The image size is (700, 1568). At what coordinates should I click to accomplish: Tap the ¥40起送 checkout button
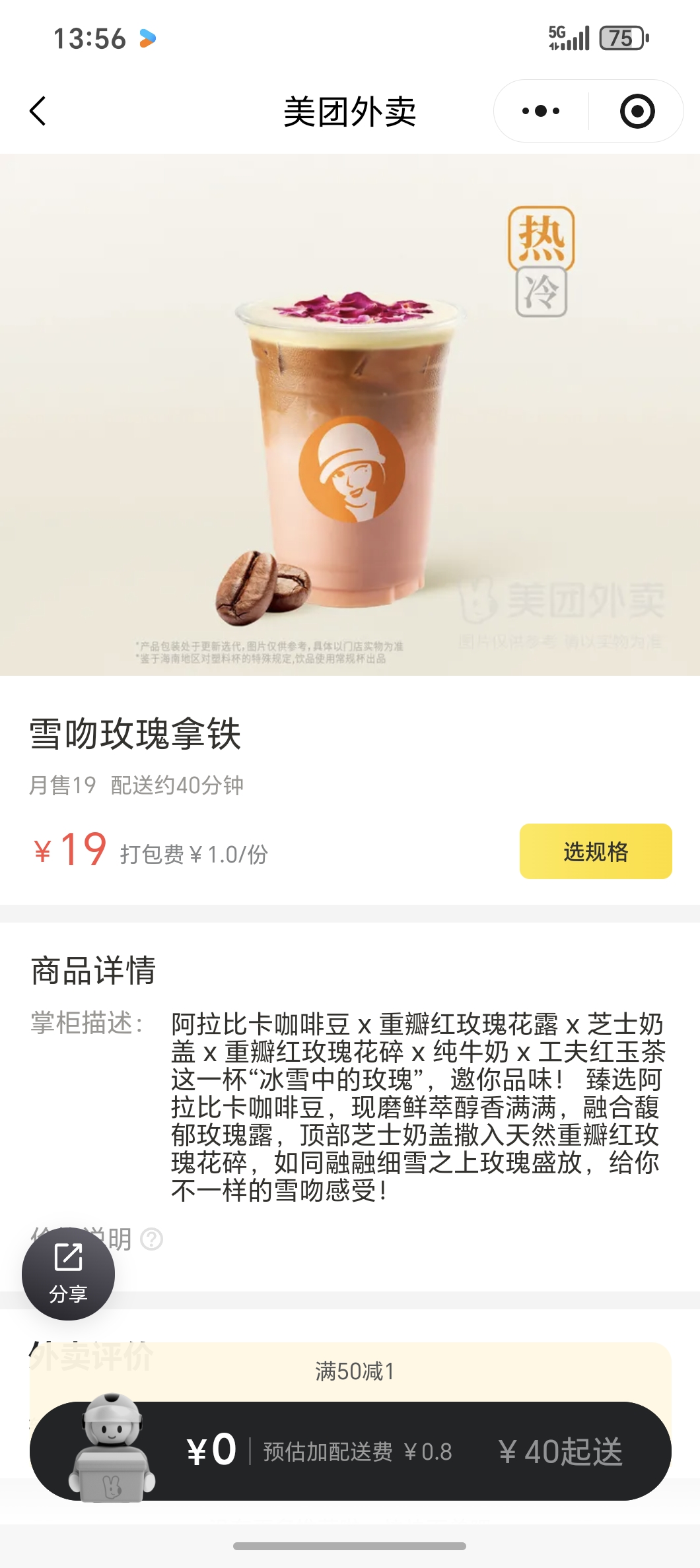pos(560,1452)
